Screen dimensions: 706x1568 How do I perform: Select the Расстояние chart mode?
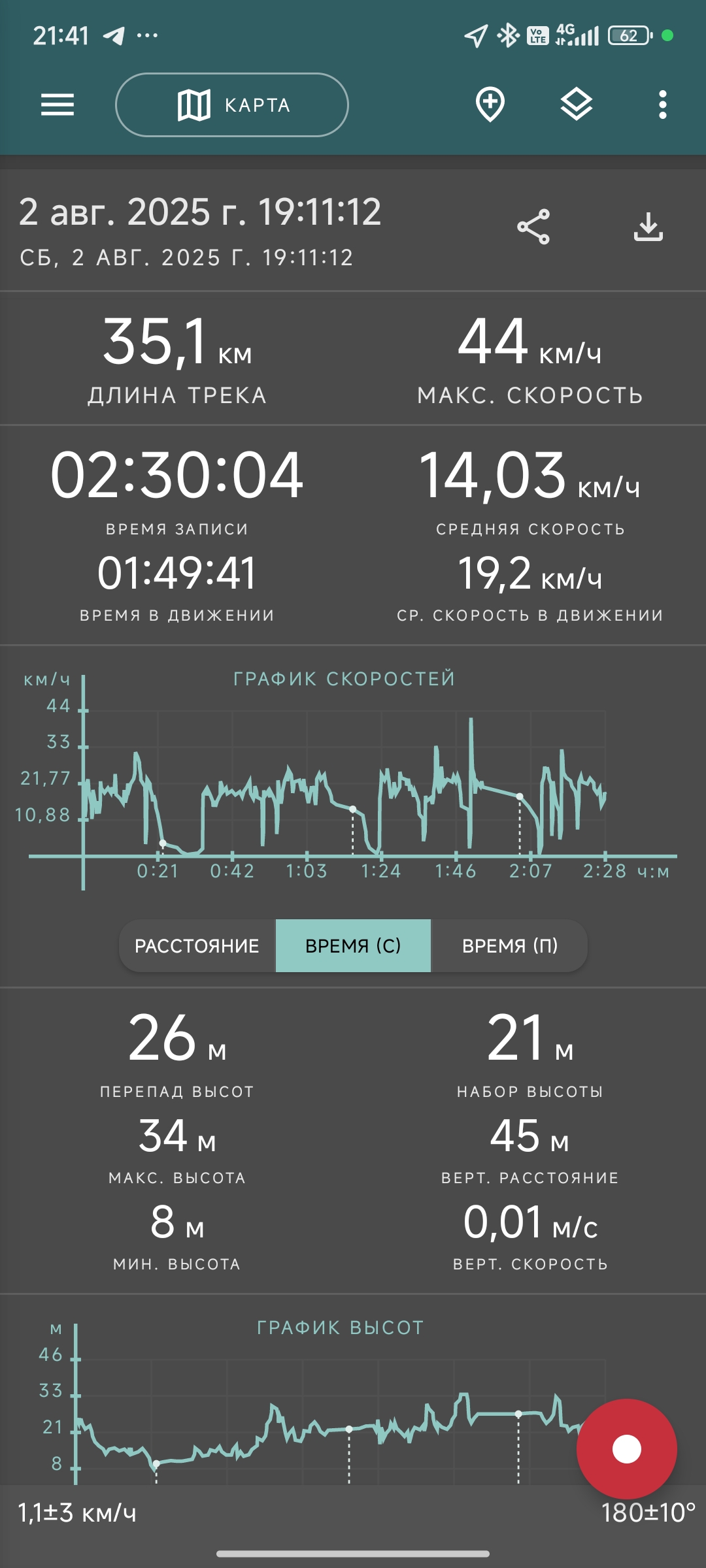click(x=197, y=945)
